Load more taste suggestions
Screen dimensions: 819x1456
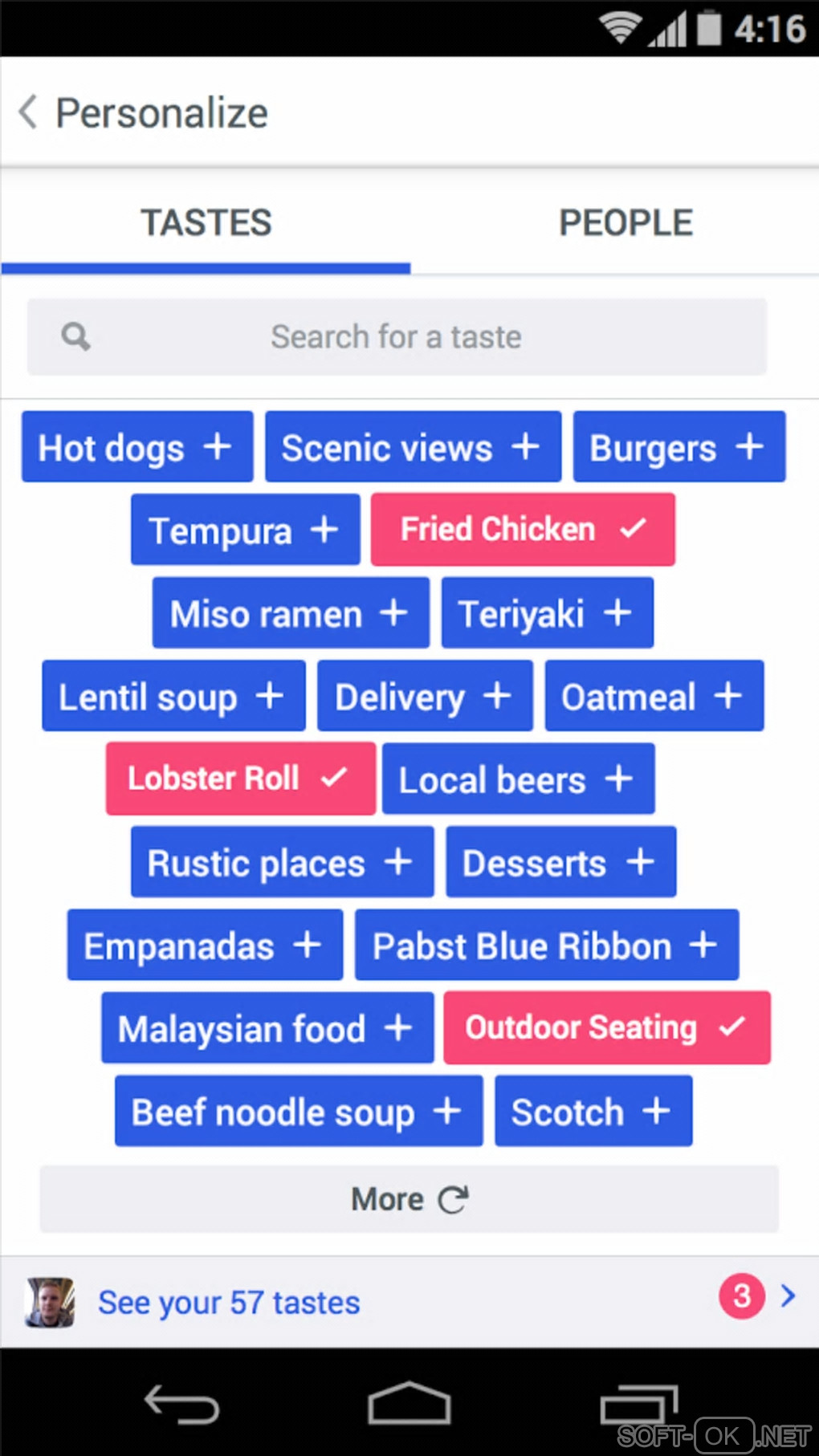409,1199
